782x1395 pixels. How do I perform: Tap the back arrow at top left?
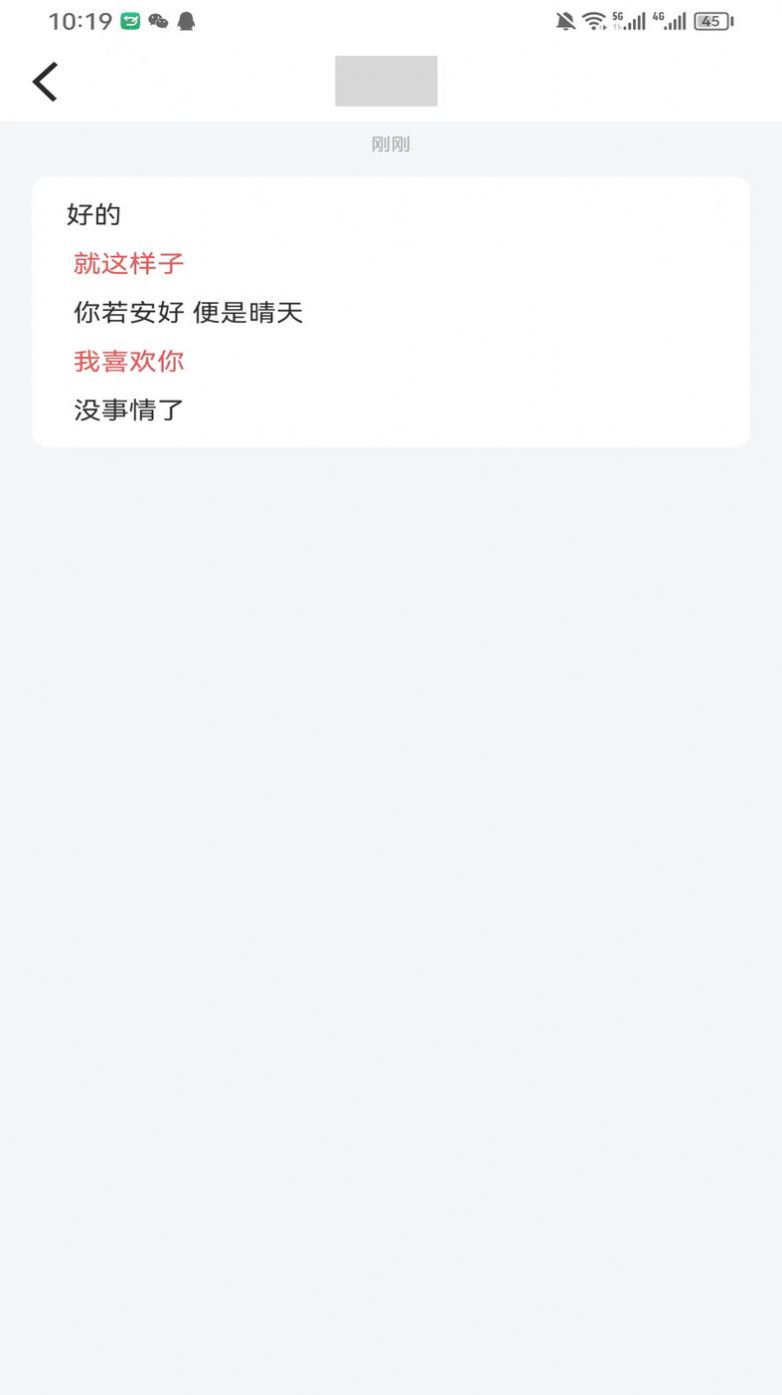44,80
